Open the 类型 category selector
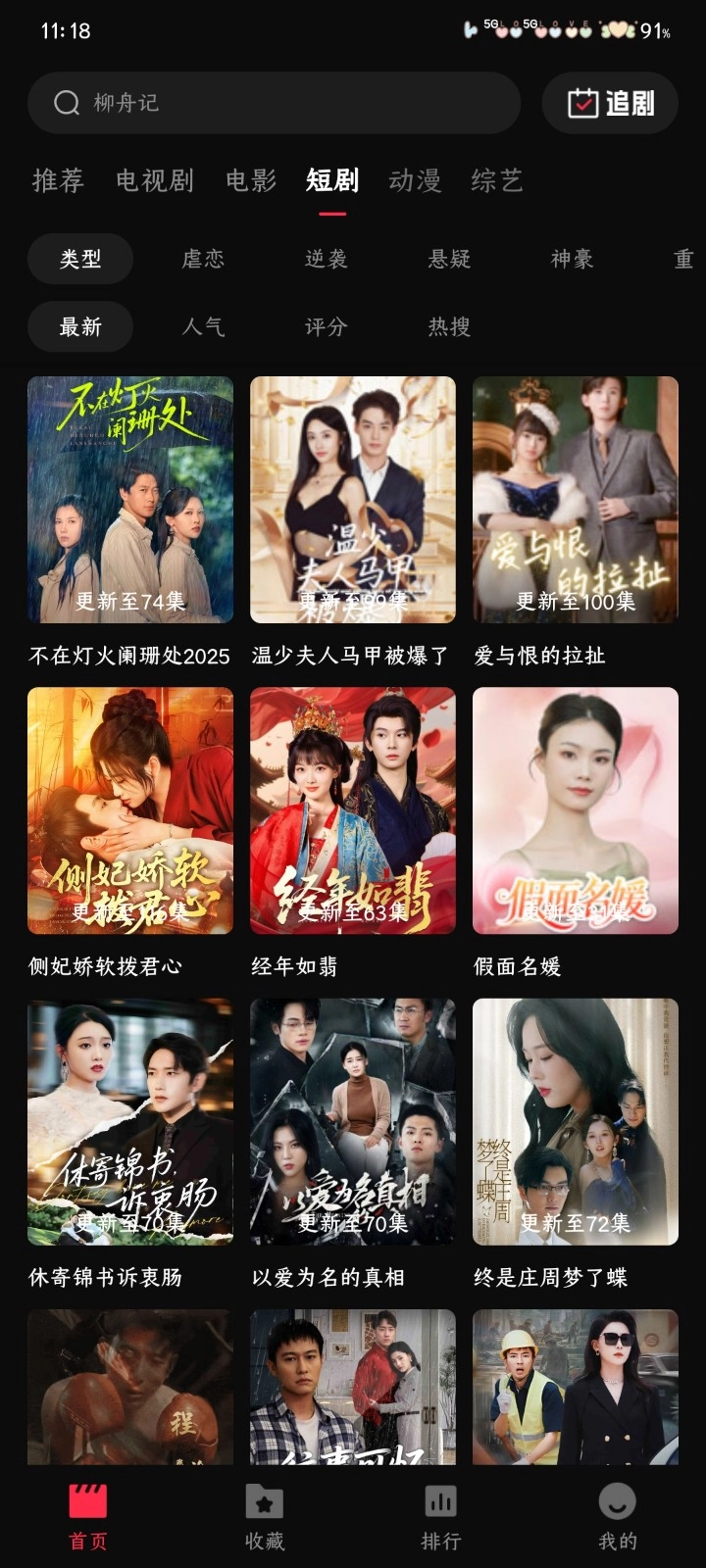The width and height of the screenshot is (706, 1568). pyautogui.click(x=79, y=259)
